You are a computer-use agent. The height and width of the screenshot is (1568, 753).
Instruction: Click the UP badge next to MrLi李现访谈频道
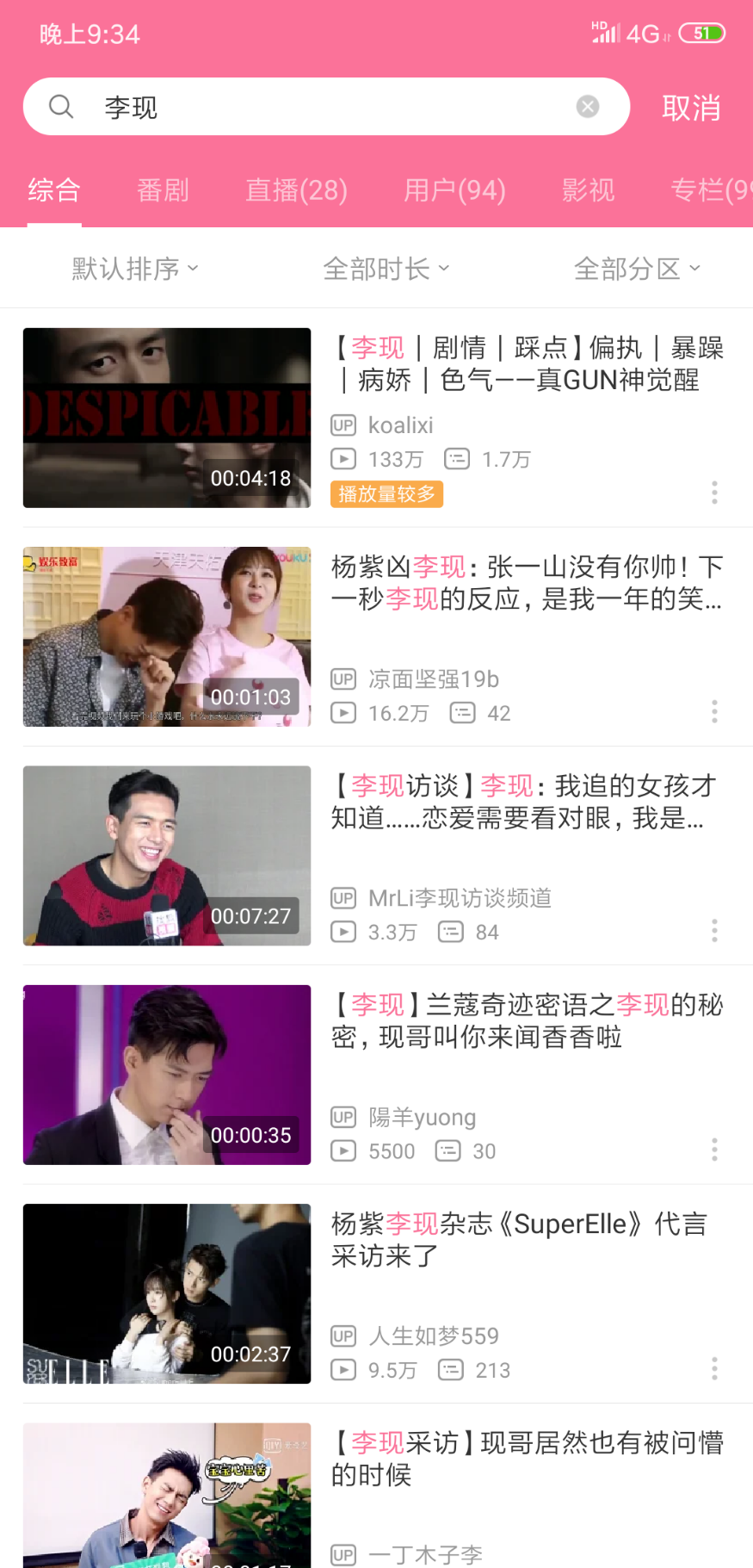click(343, 898)
